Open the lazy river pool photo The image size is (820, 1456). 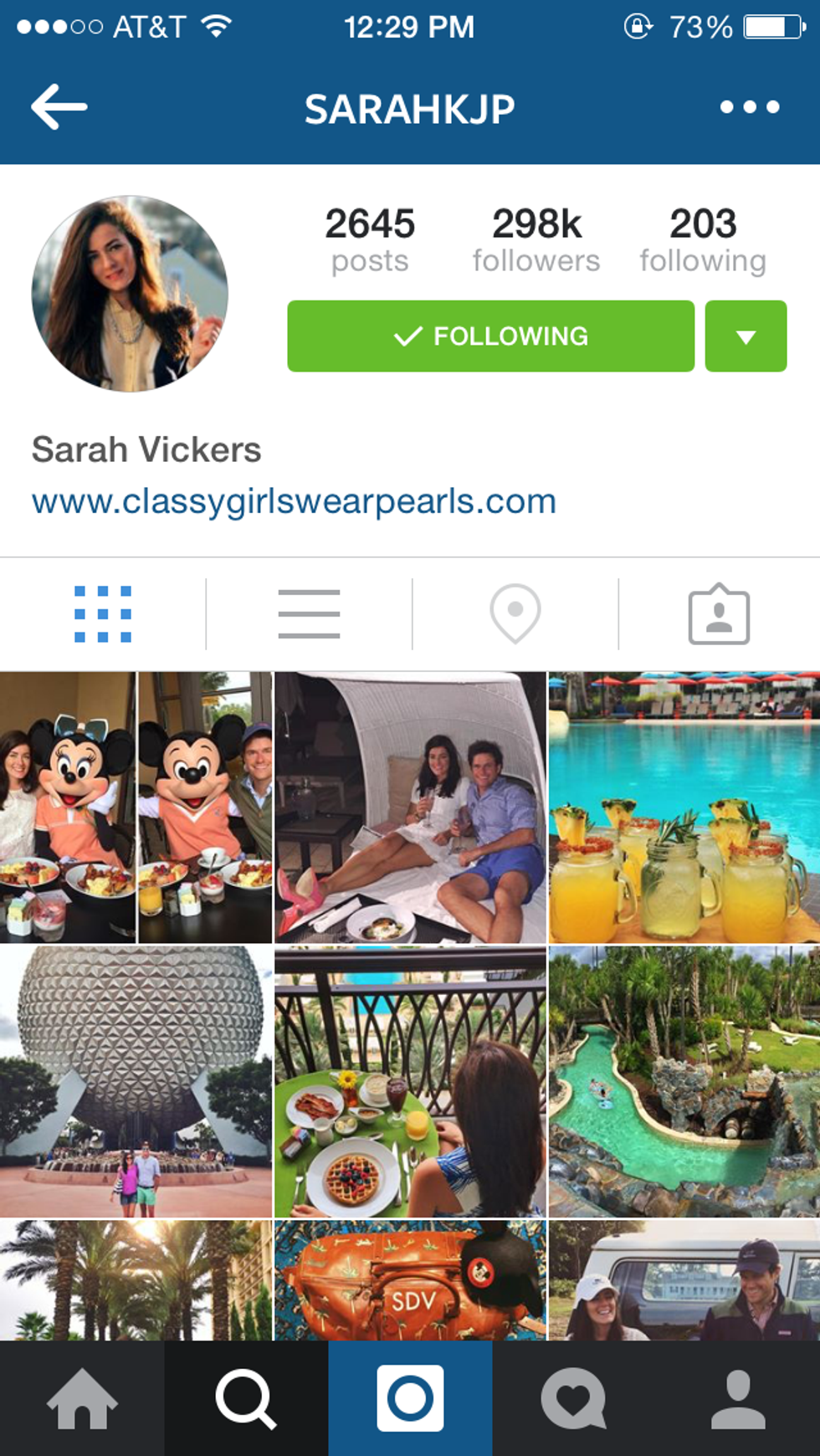684,1081
